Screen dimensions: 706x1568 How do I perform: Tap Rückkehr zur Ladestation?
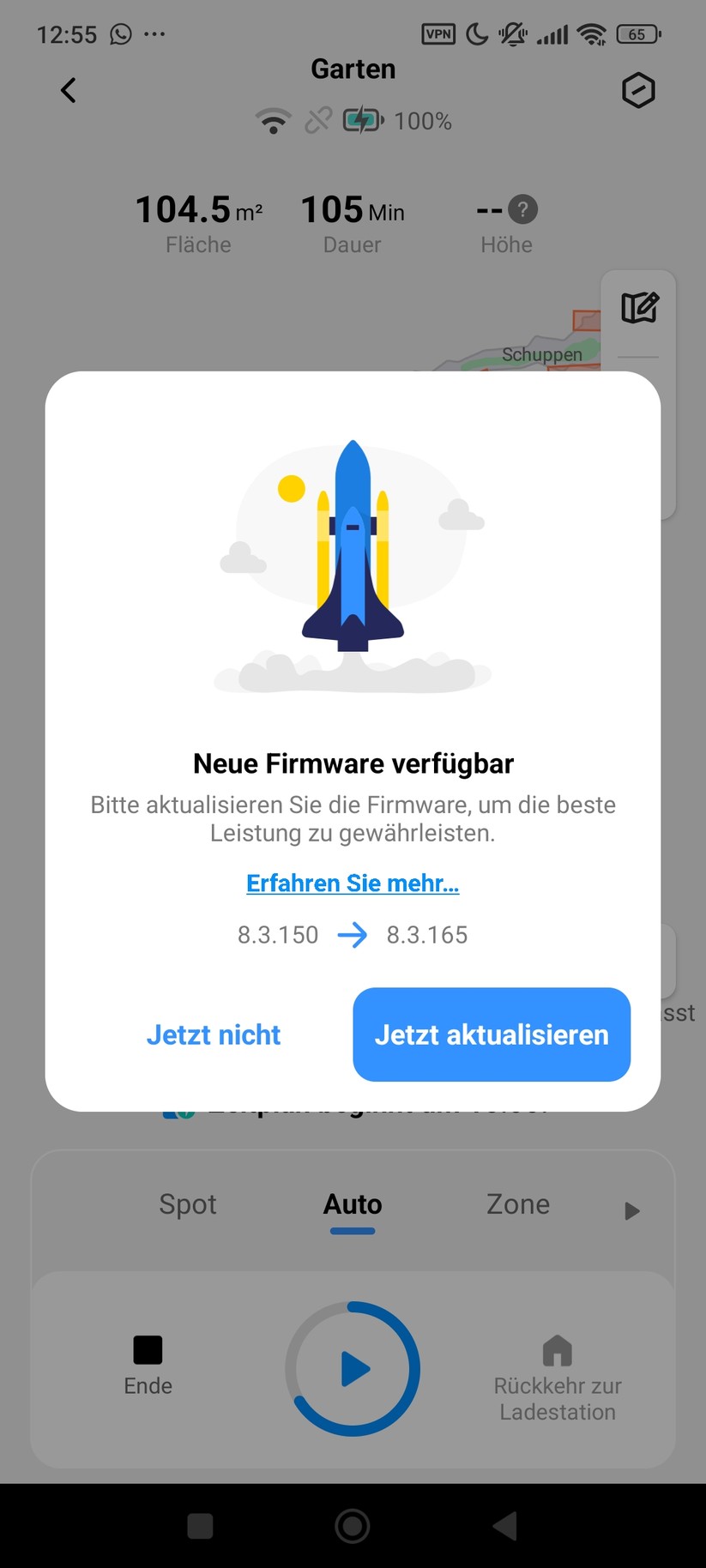(558, 1378)
